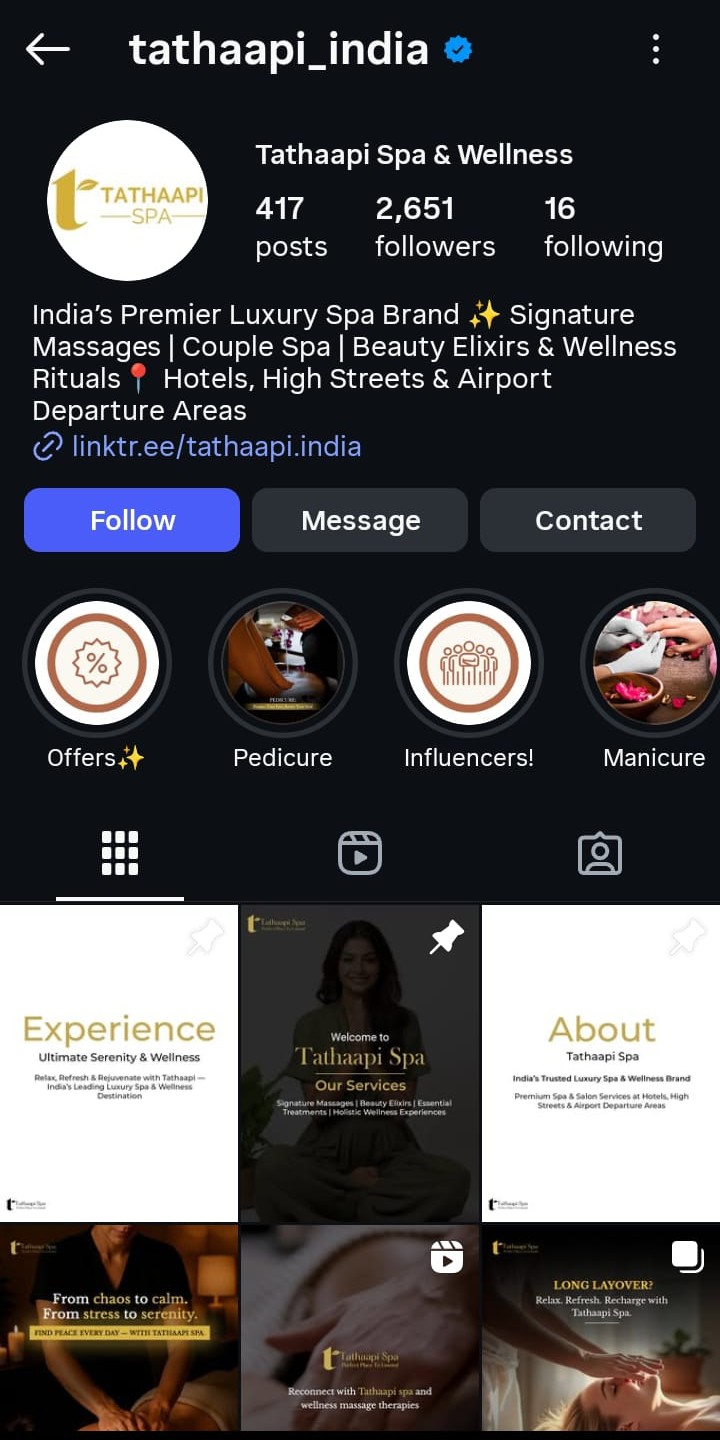Open the pinned Experience post
This screenshot has height=1440, width=720.
[118, 1062]
